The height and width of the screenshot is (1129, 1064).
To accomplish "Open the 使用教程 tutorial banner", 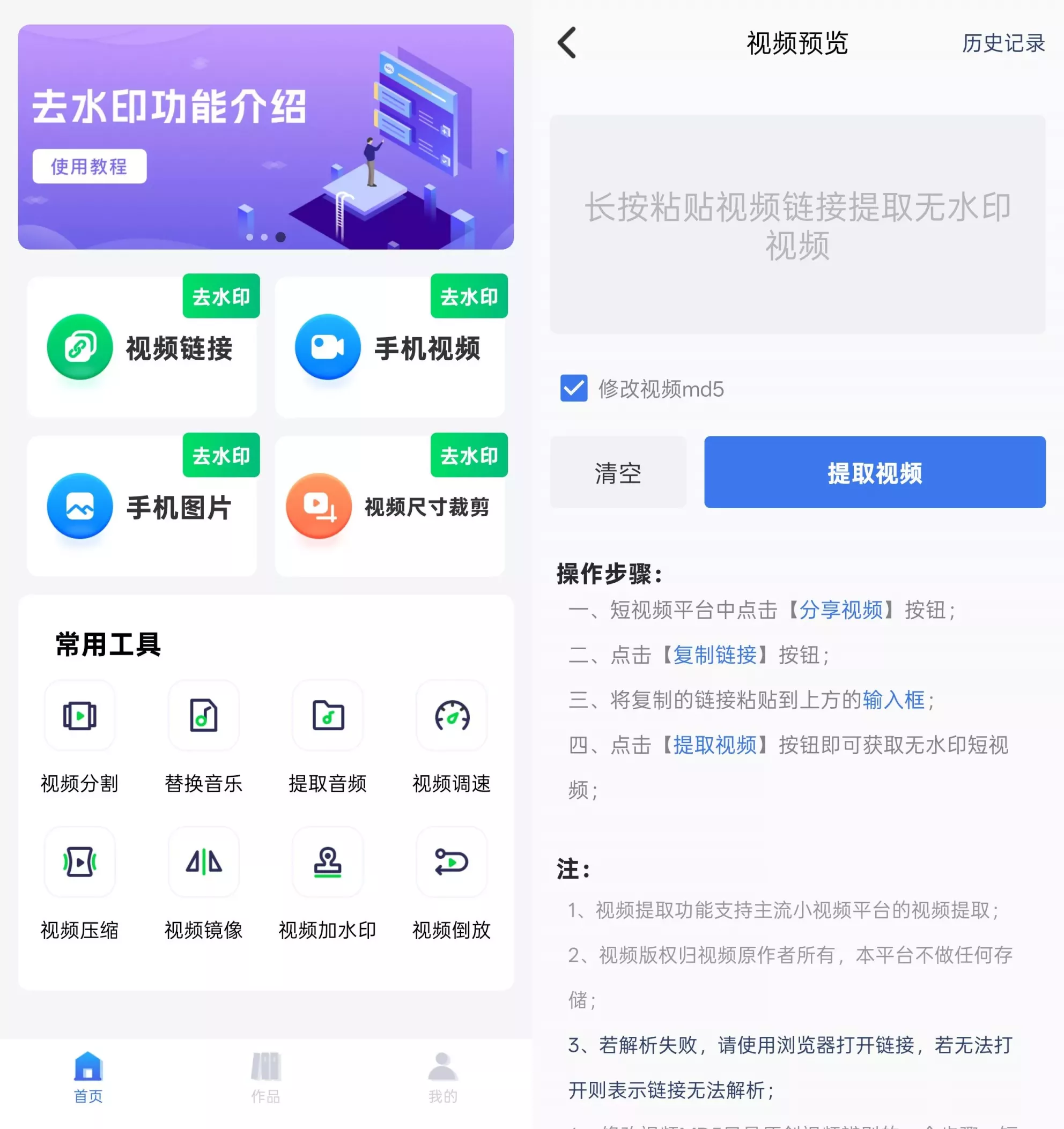I will [x=89, y=166].
